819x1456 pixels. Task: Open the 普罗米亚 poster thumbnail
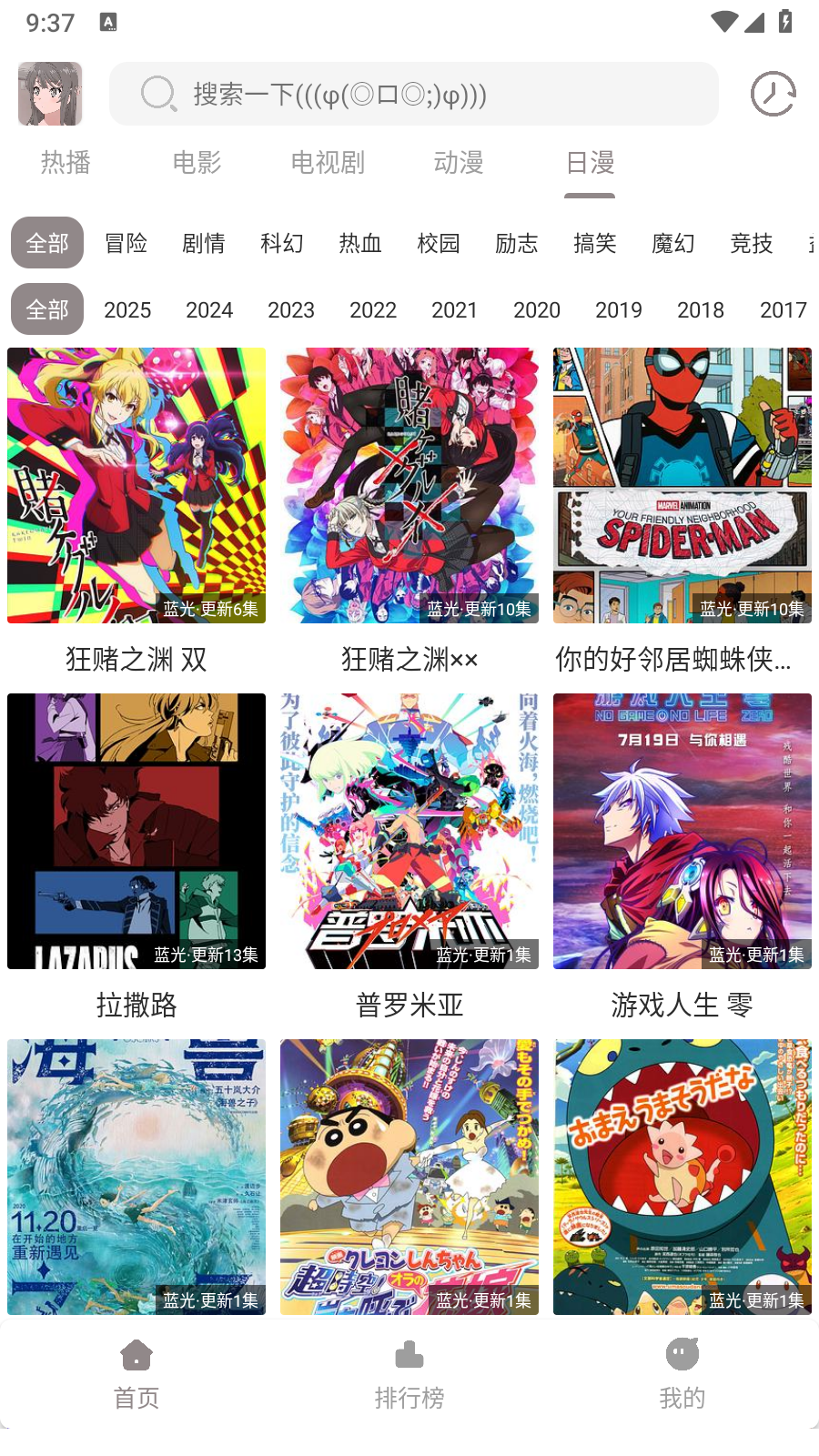pos(409,830)
